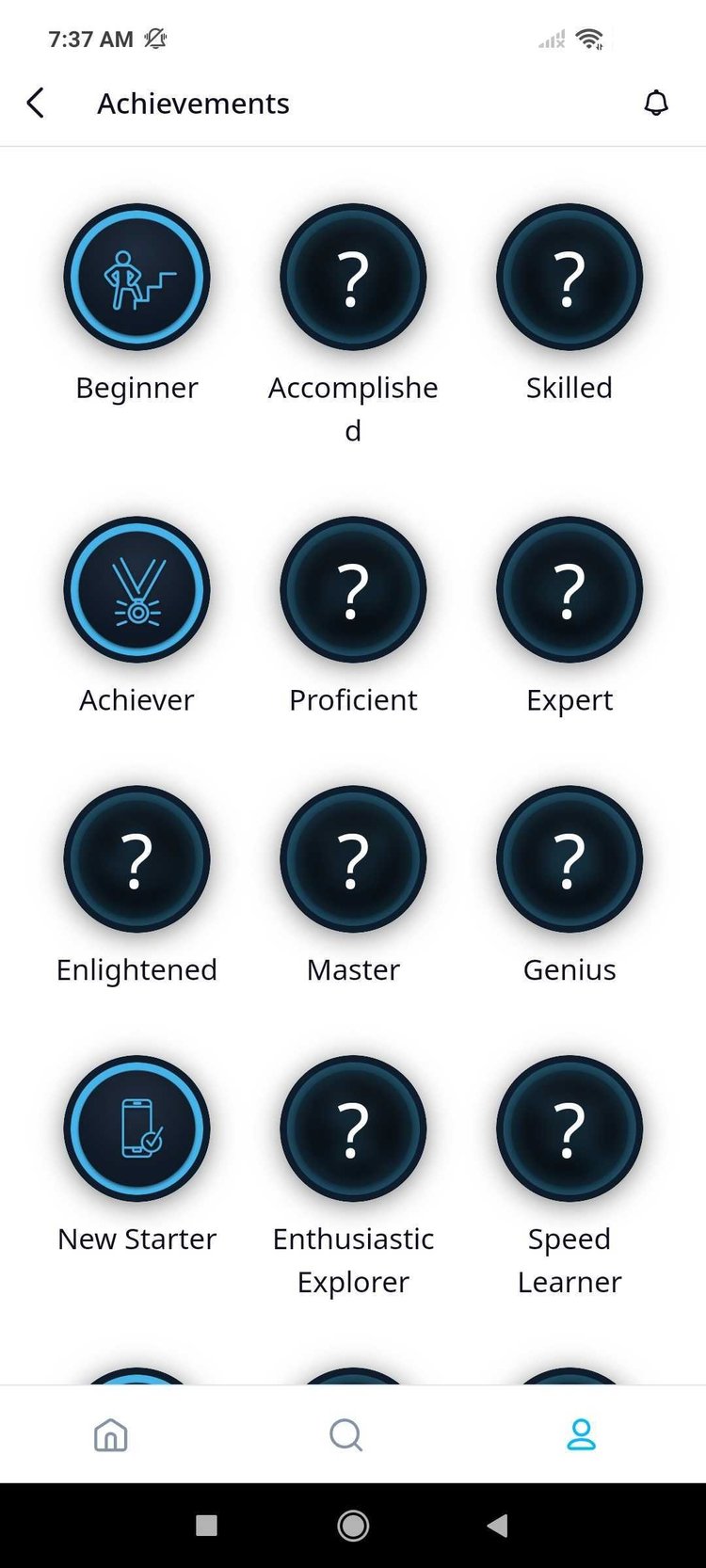This screenshot has width=706, height=1568.
Task: Select the Enlightened achievement badge
Action: coord(136,858)
